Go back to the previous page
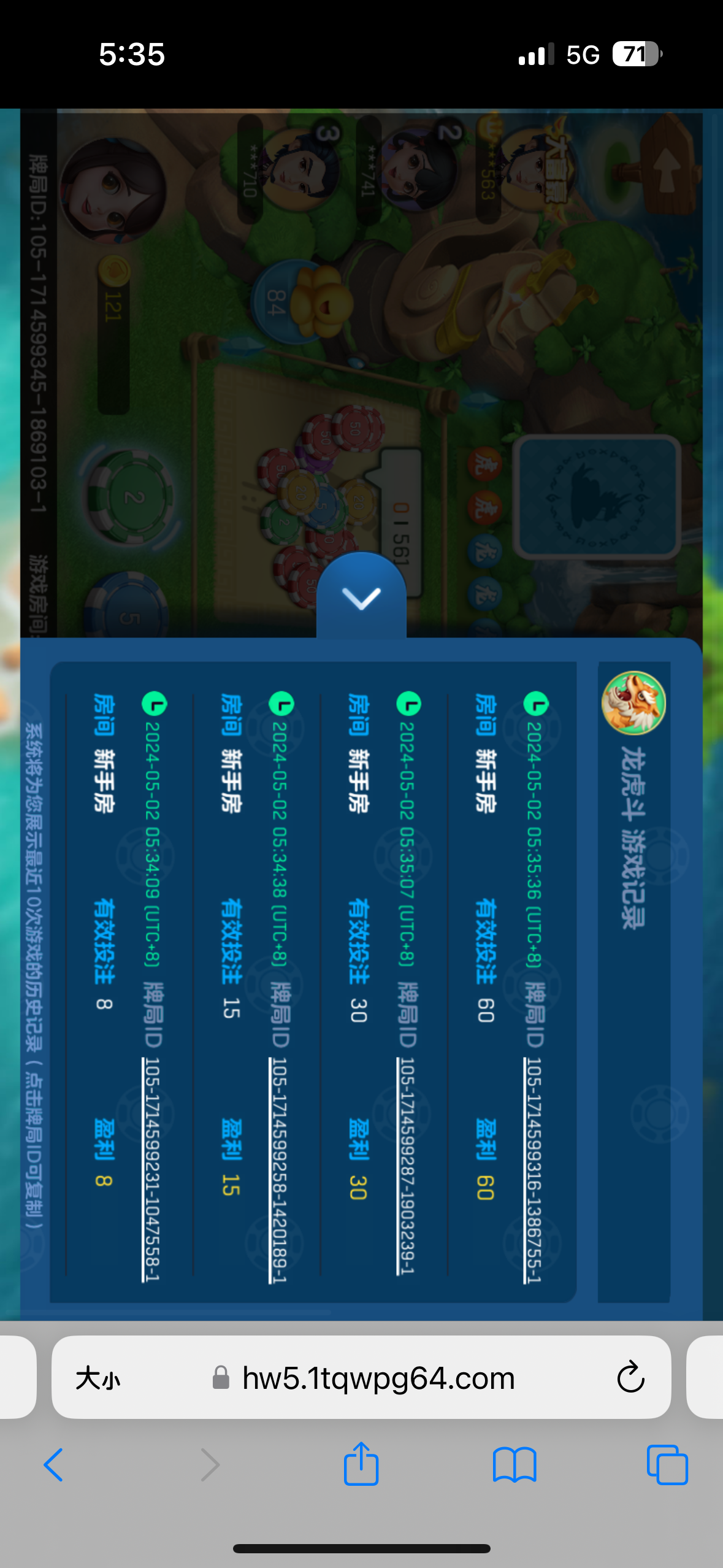Image resolution: width=723 pixels, height=1568 pixels. 54,1464
